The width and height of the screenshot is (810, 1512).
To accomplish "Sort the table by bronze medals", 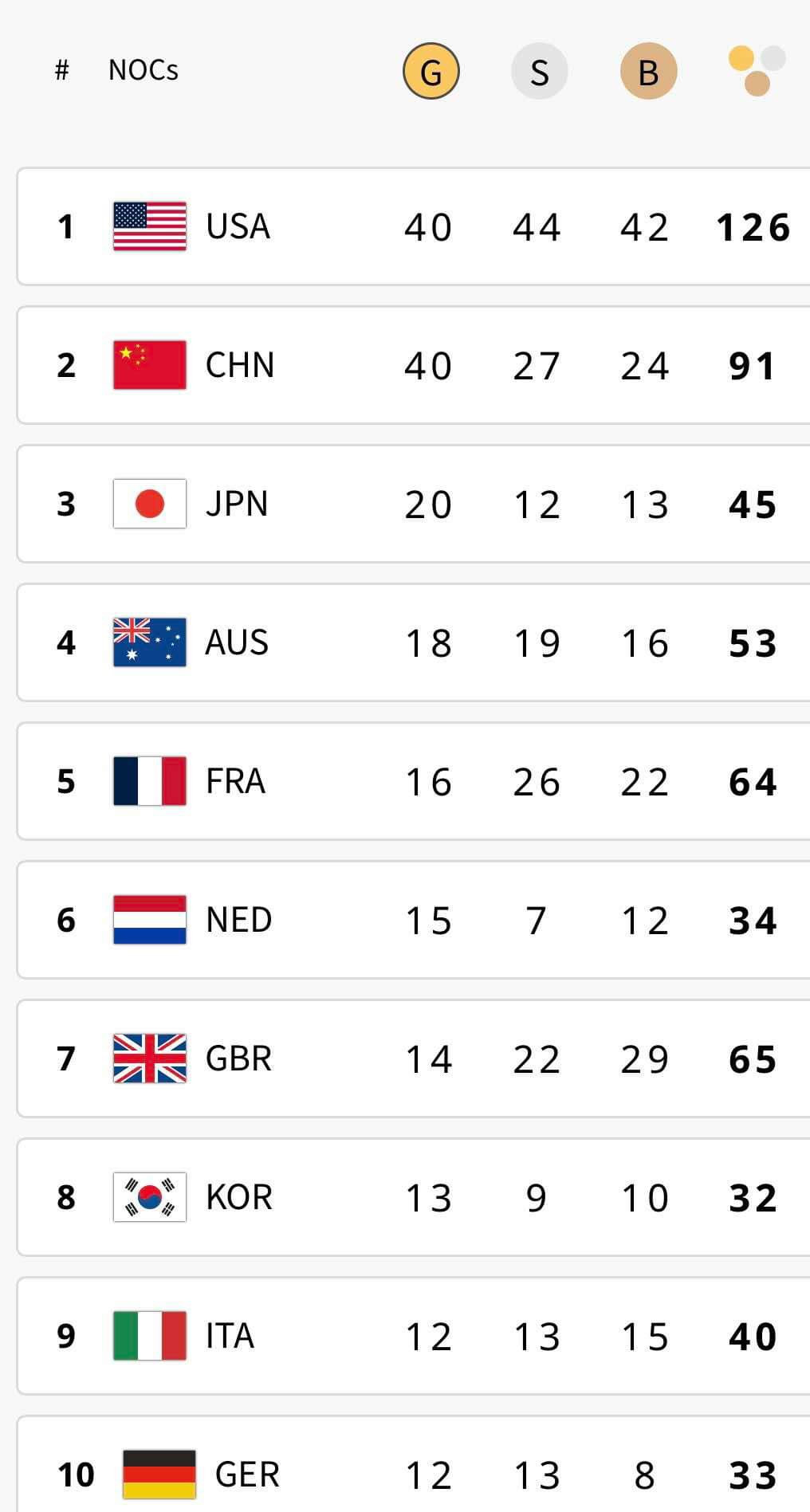I will [x=648, y=72].
